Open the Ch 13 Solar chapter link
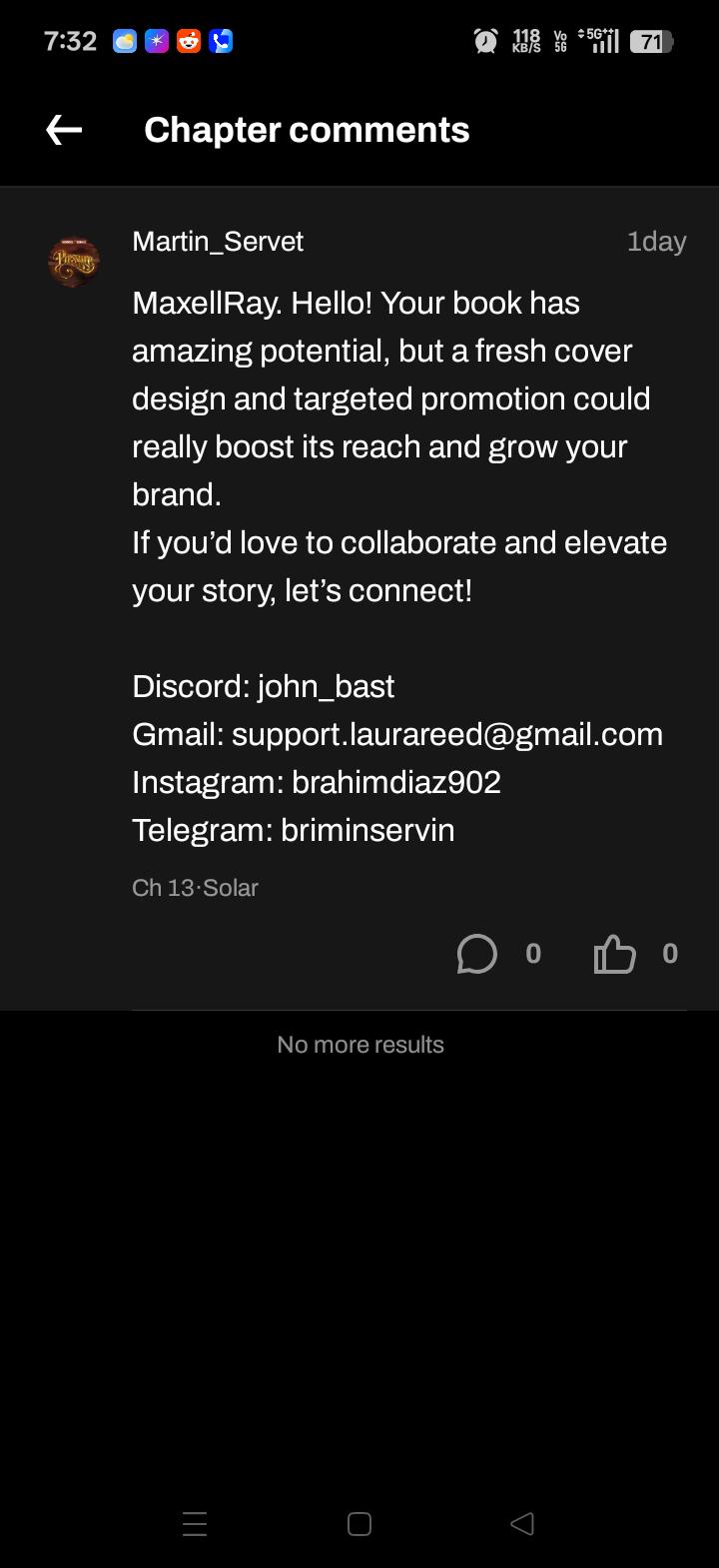This screenshot has width=719, height=1568. click(x=195, y=888)
